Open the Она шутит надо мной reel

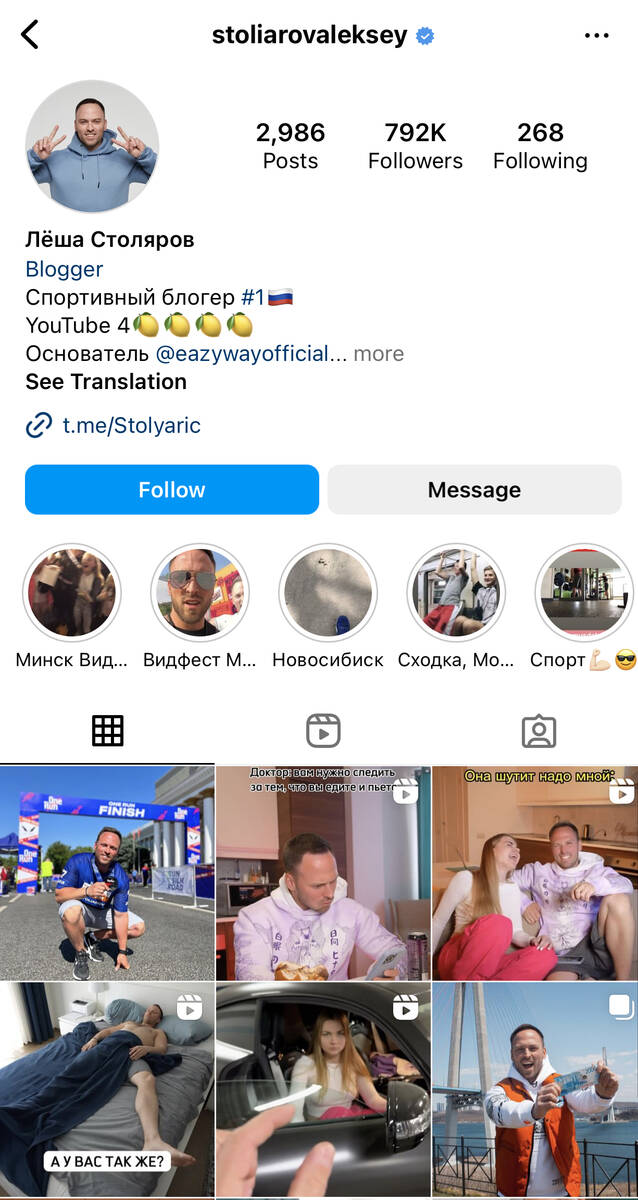point(535,872)
